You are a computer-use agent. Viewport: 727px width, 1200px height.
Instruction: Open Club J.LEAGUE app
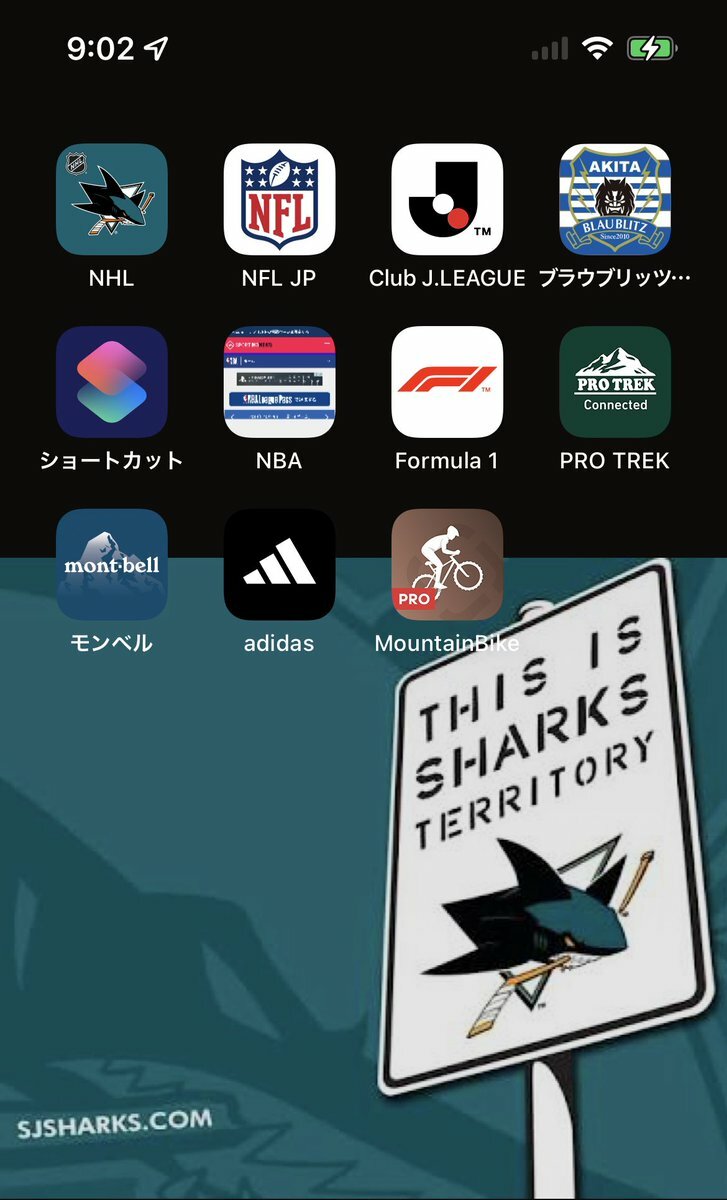(x=447, y=199)
